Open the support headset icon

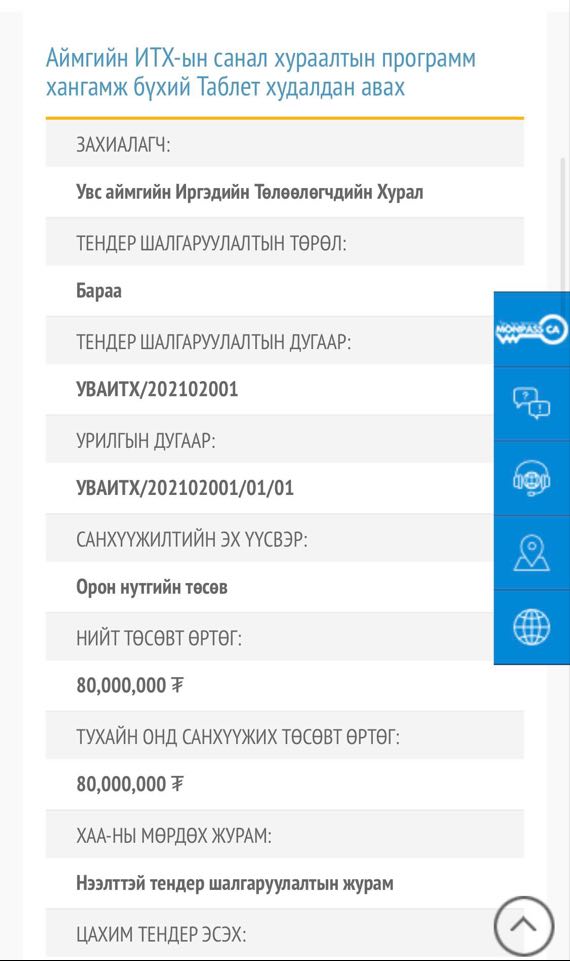(531, 478)
